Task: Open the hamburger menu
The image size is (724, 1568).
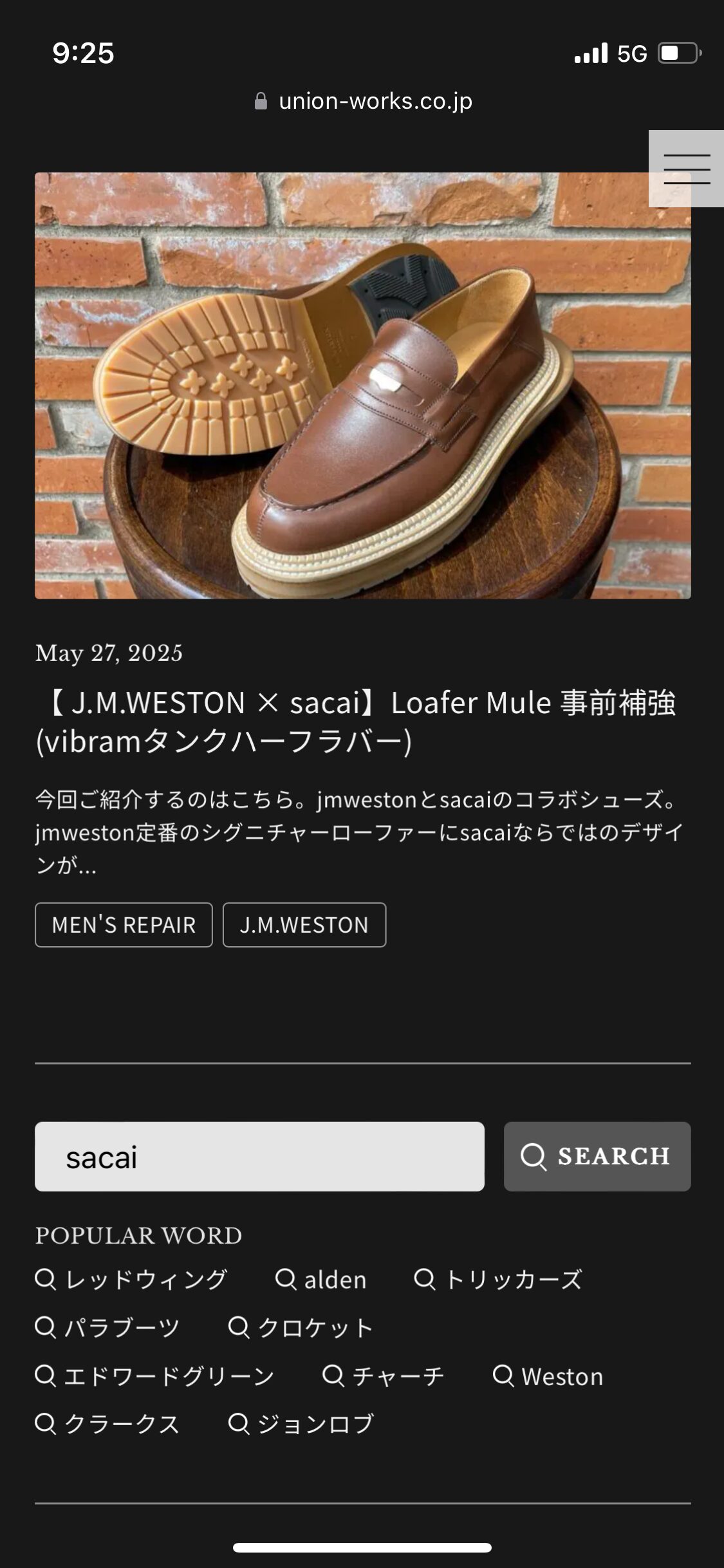Action: point(686,169)
